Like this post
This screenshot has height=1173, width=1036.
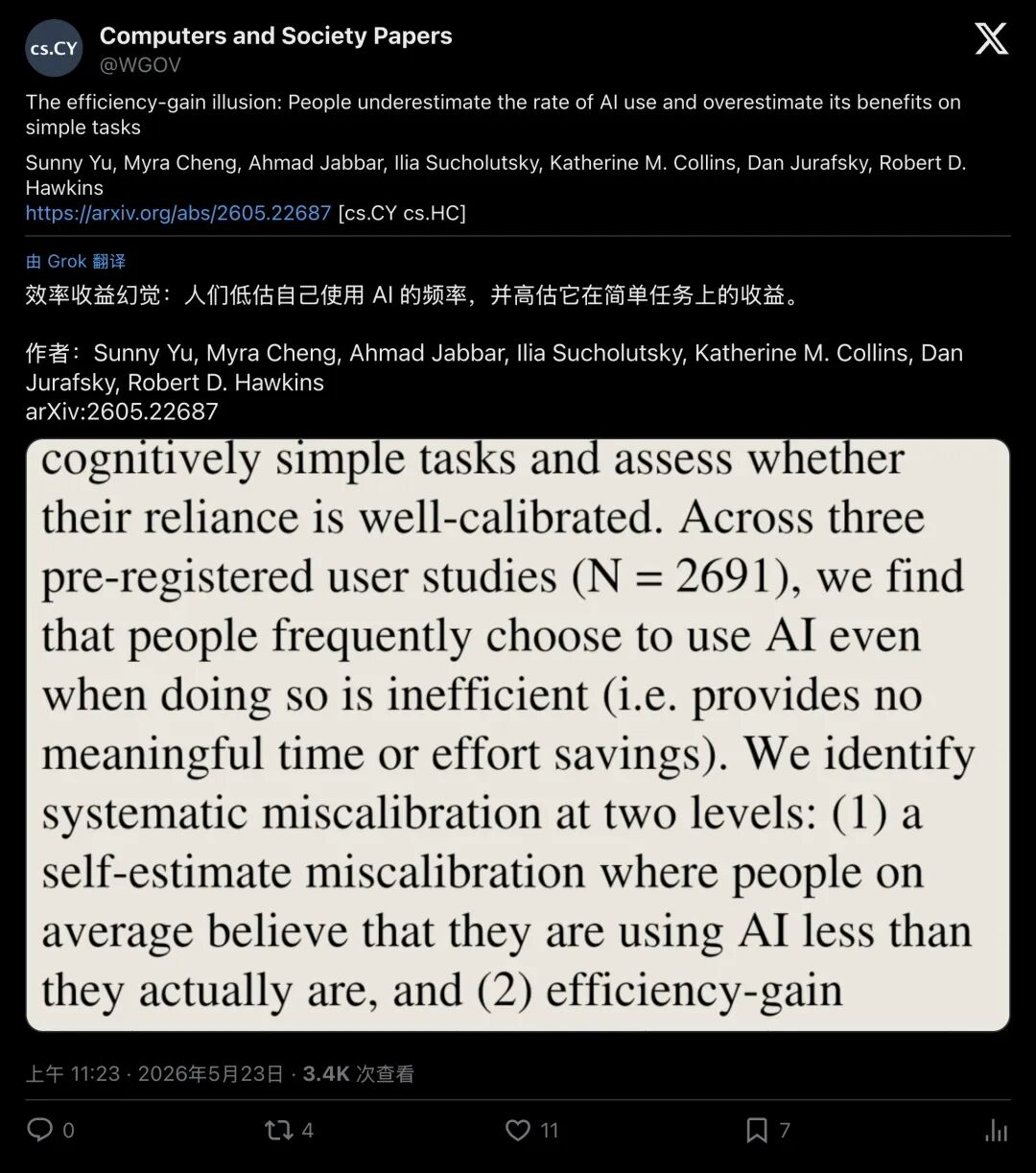point(518,1130)
